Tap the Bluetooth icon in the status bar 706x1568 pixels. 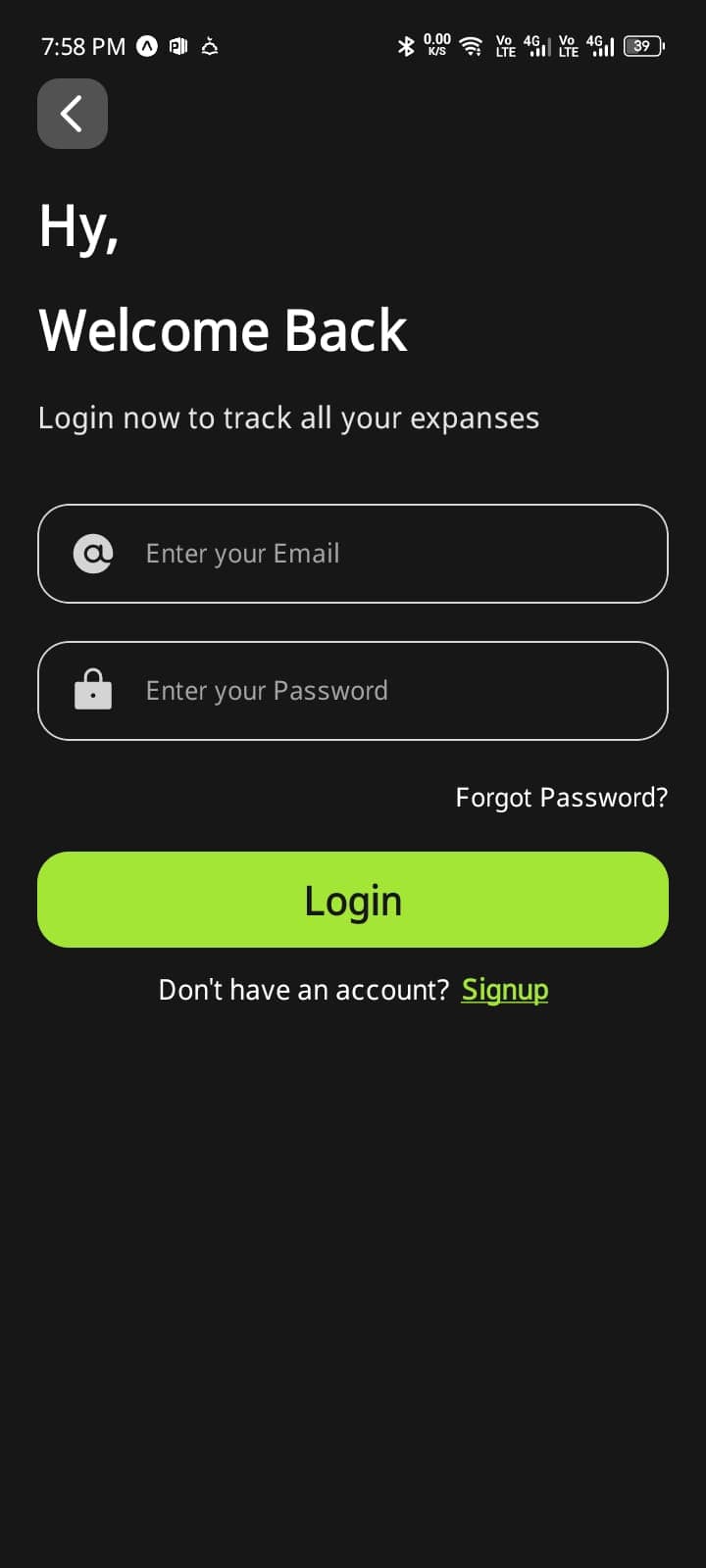pyautogui.click(x=406, y=46)
